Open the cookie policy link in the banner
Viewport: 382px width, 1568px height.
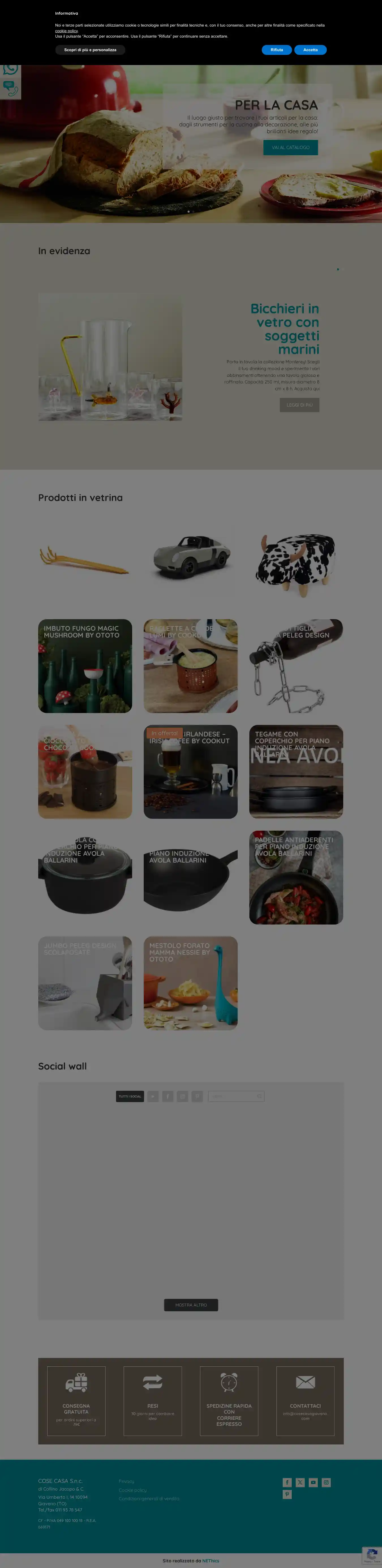[x=66, y=31]
